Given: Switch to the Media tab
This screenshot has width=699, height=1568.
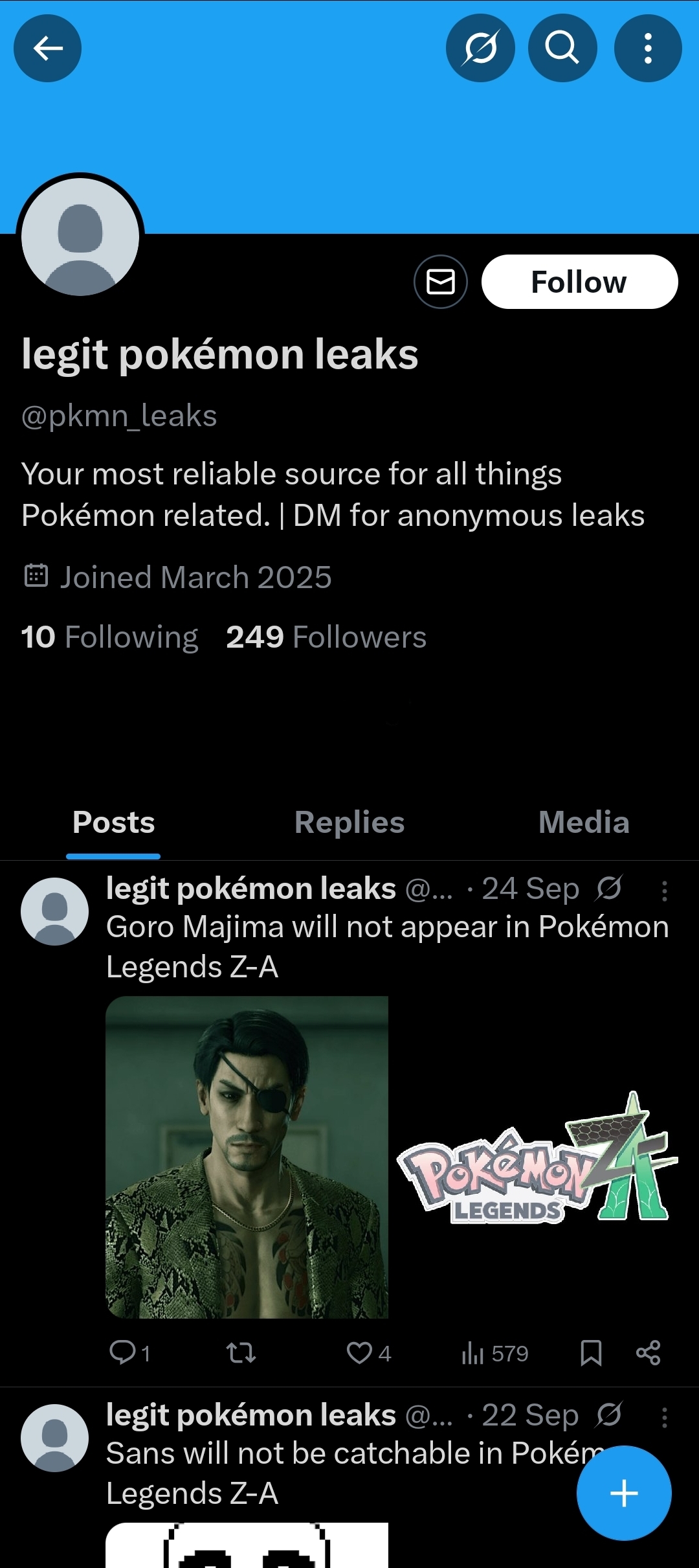Looking at the screenshot, I should (x=584, y=823).
